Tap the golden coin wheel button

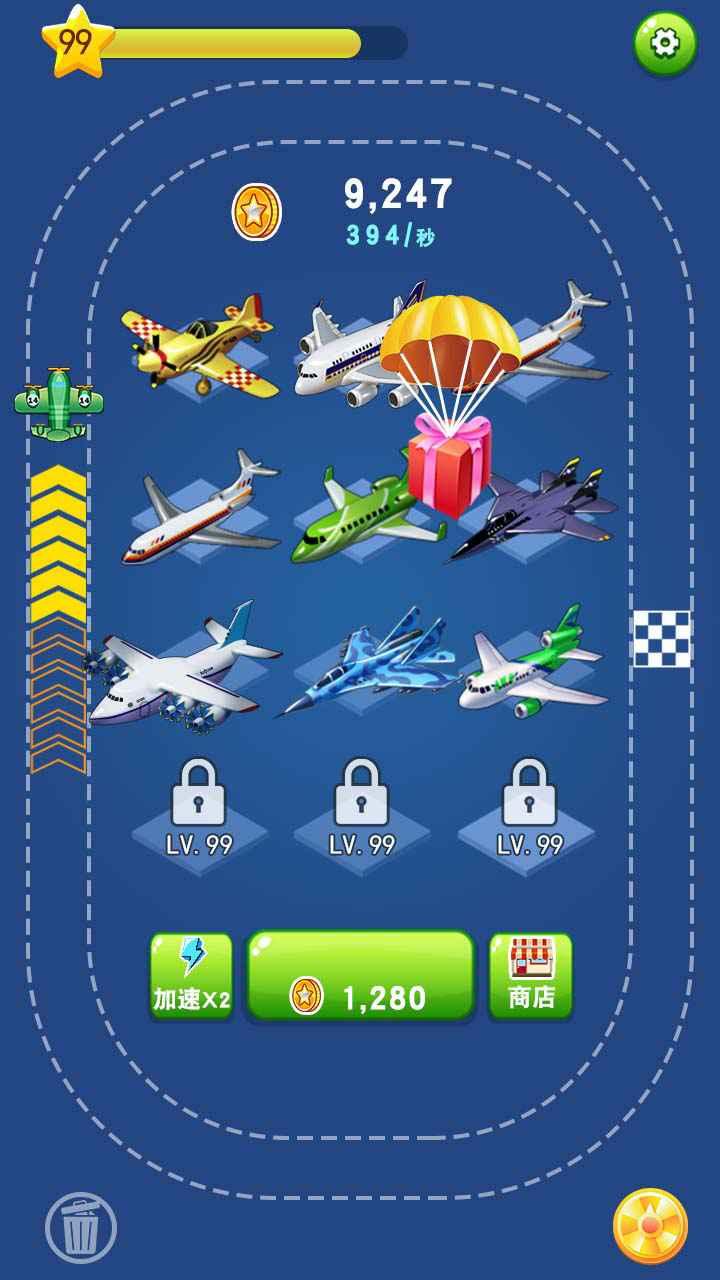(650, 1226)
